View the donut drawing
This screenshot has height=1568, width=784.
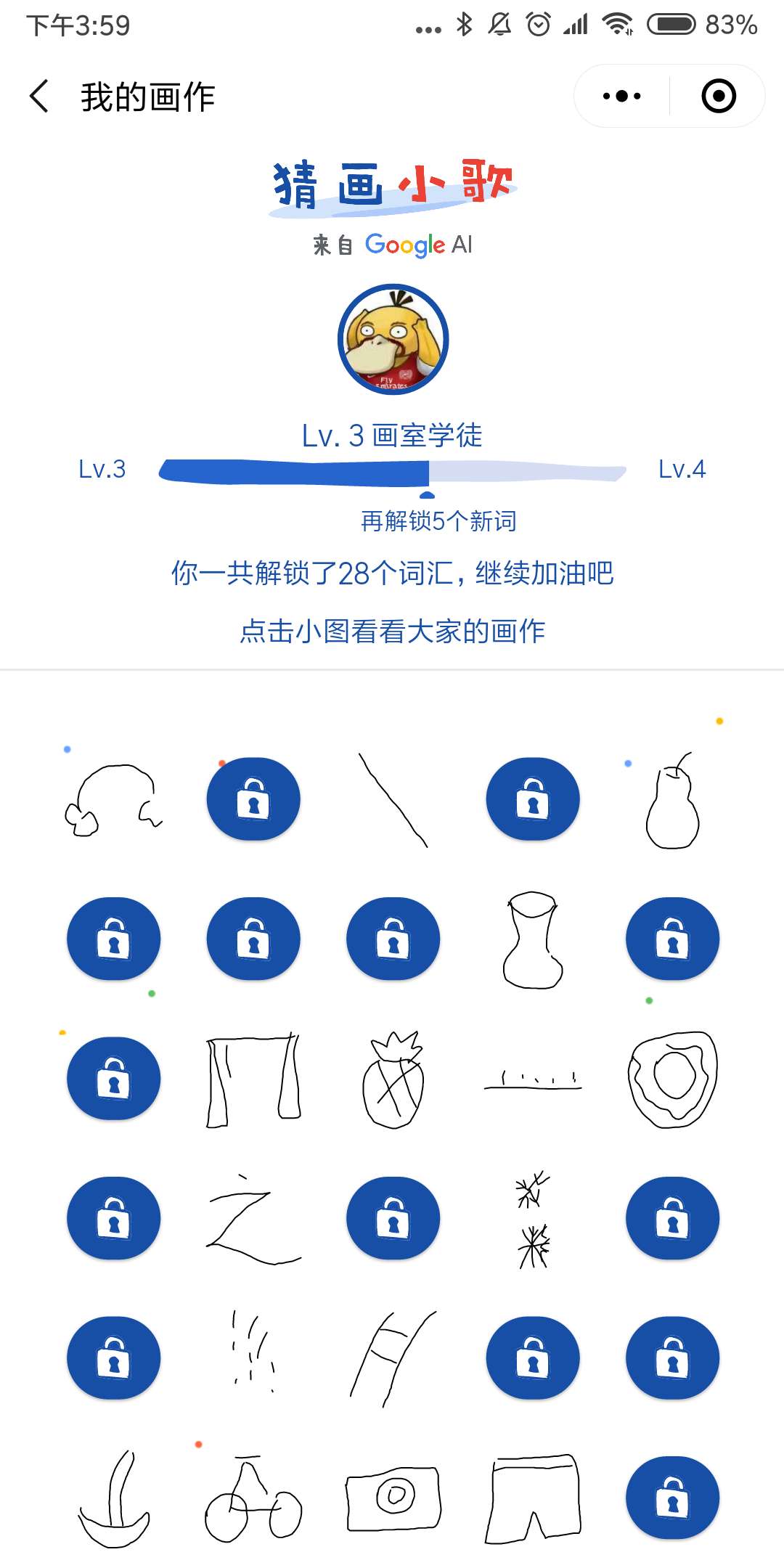[673, 1079]
